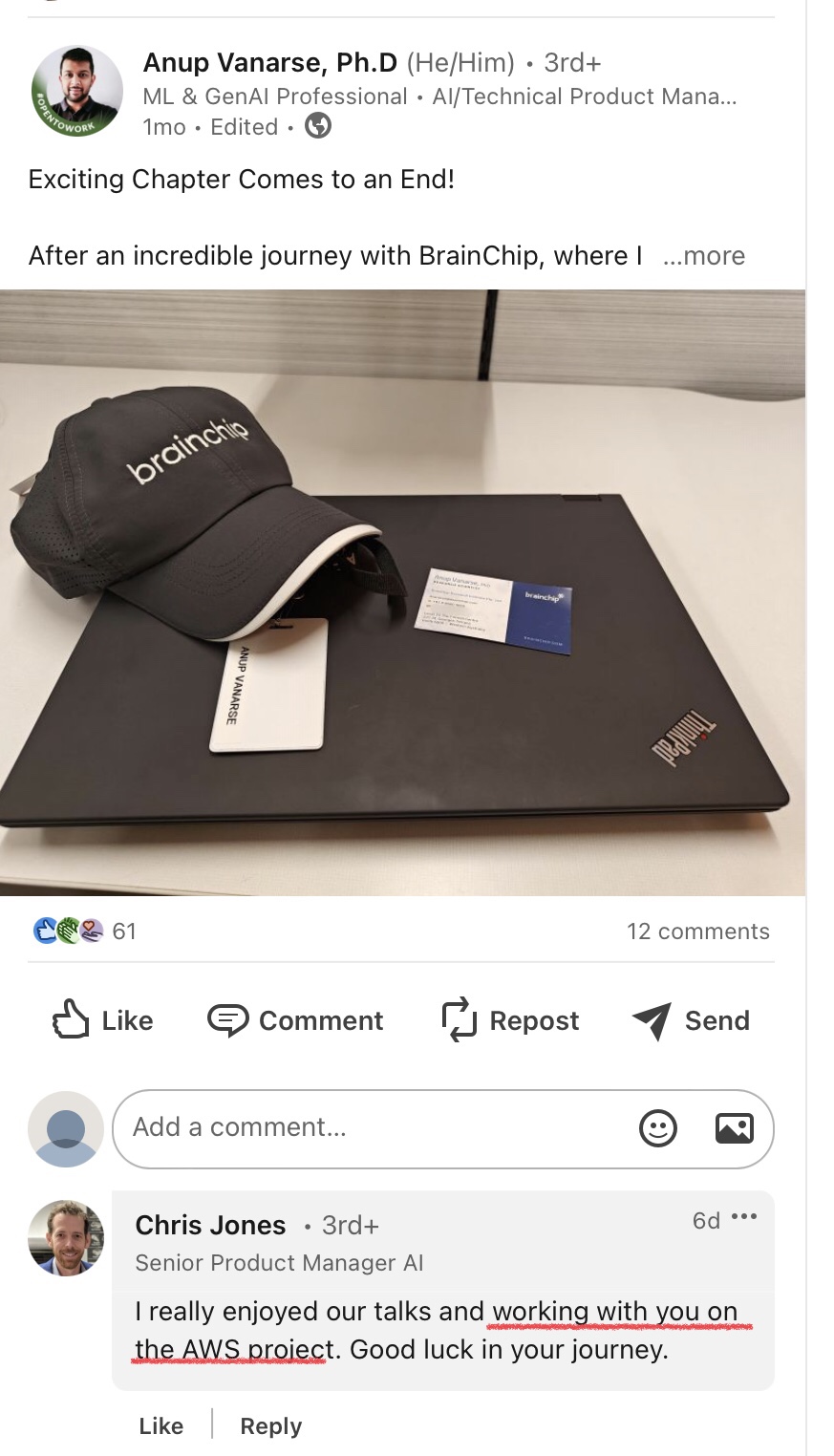Open the emoji picker in comment box

(x=657, y=1128)
